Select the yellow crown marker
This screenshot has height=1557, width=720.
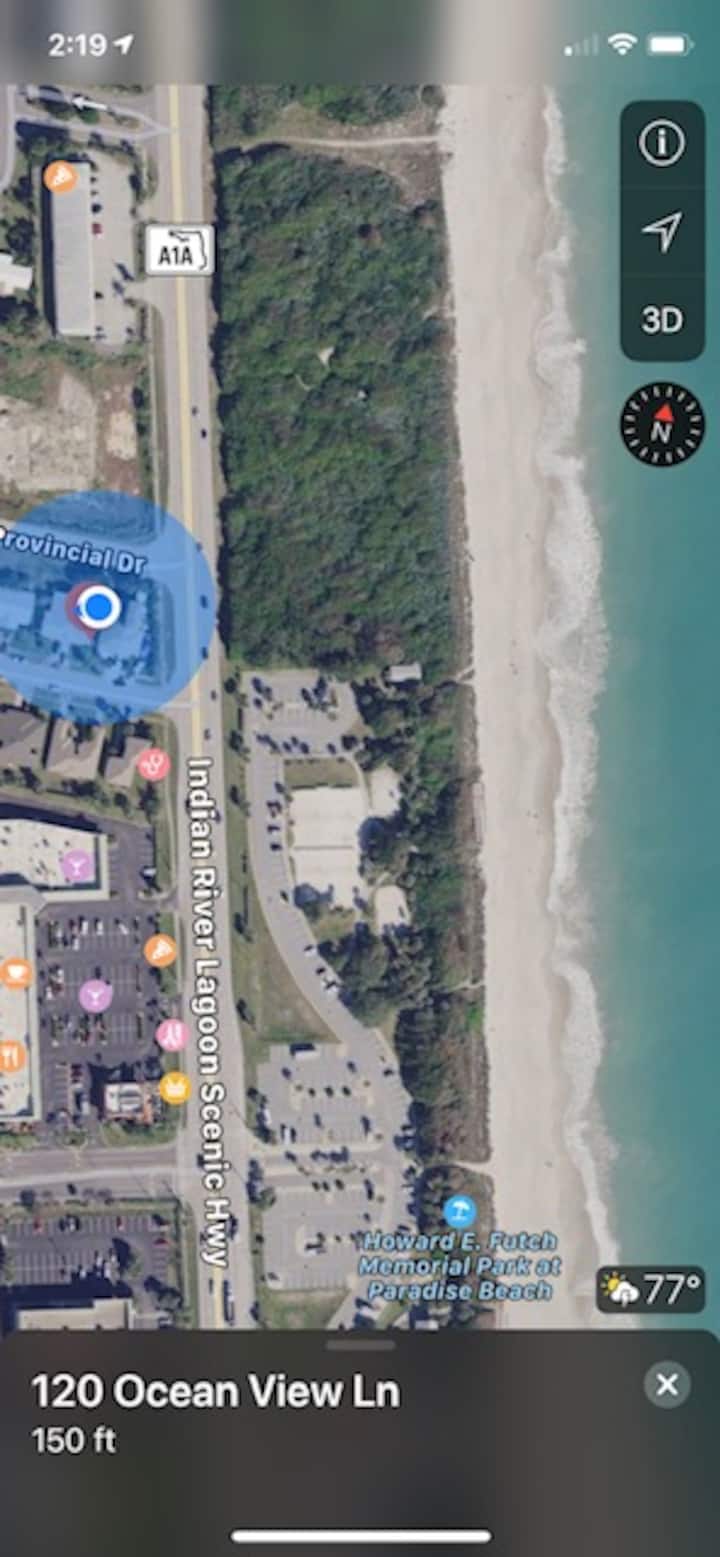174,1088
